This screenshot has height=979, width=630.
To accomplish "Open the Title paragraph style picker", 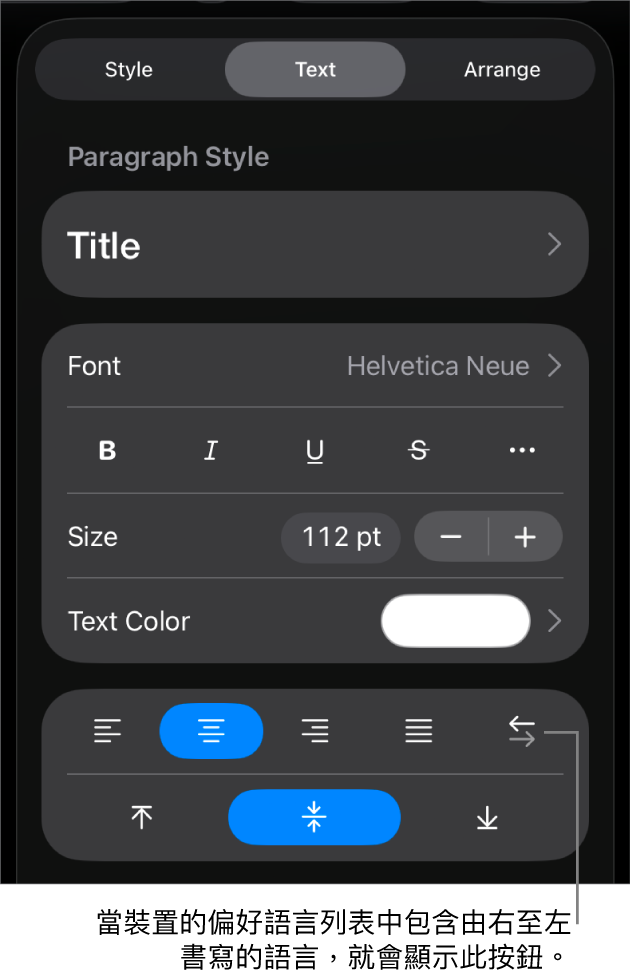I will tap(315, 245).
